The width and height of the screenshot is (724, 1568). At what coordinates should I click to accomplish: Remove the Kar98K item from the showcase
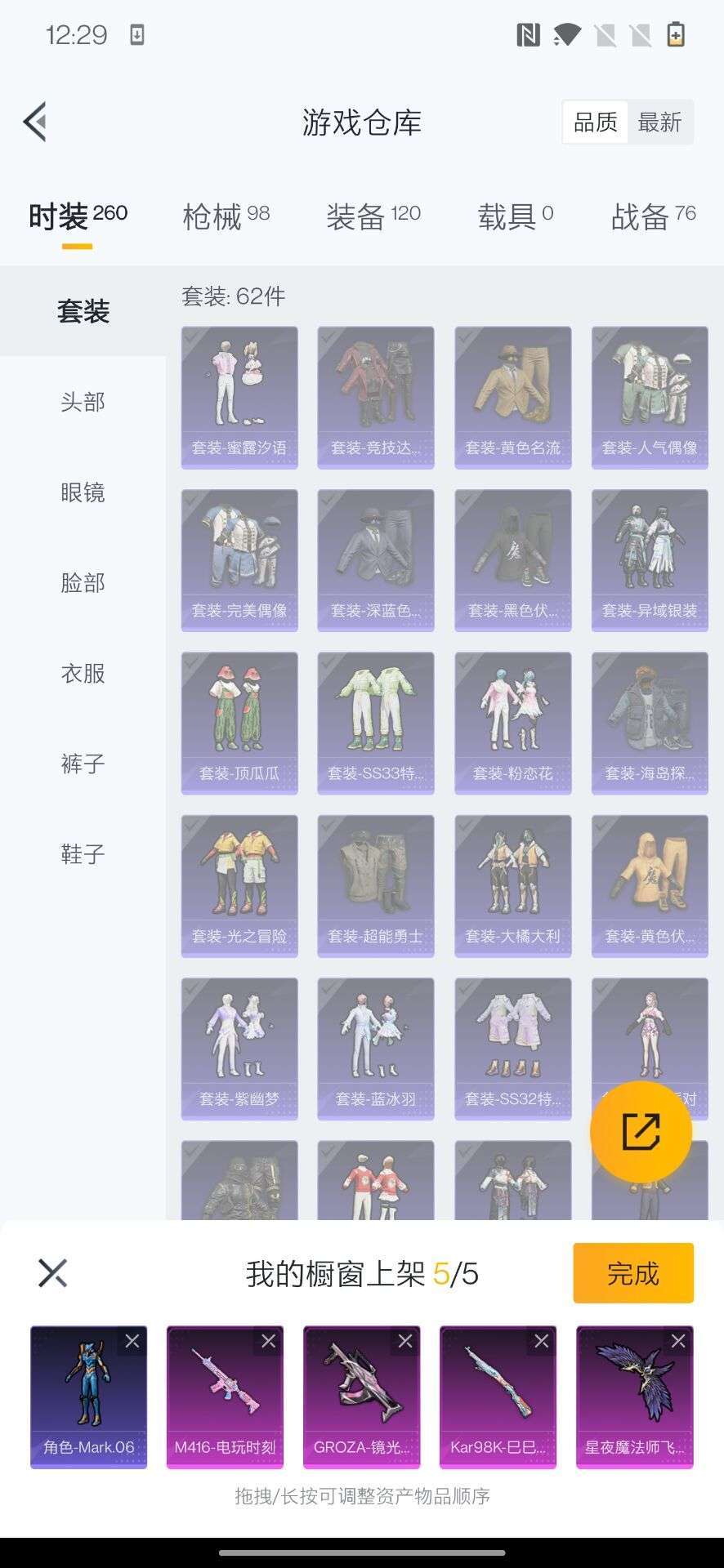point(542,1341)
